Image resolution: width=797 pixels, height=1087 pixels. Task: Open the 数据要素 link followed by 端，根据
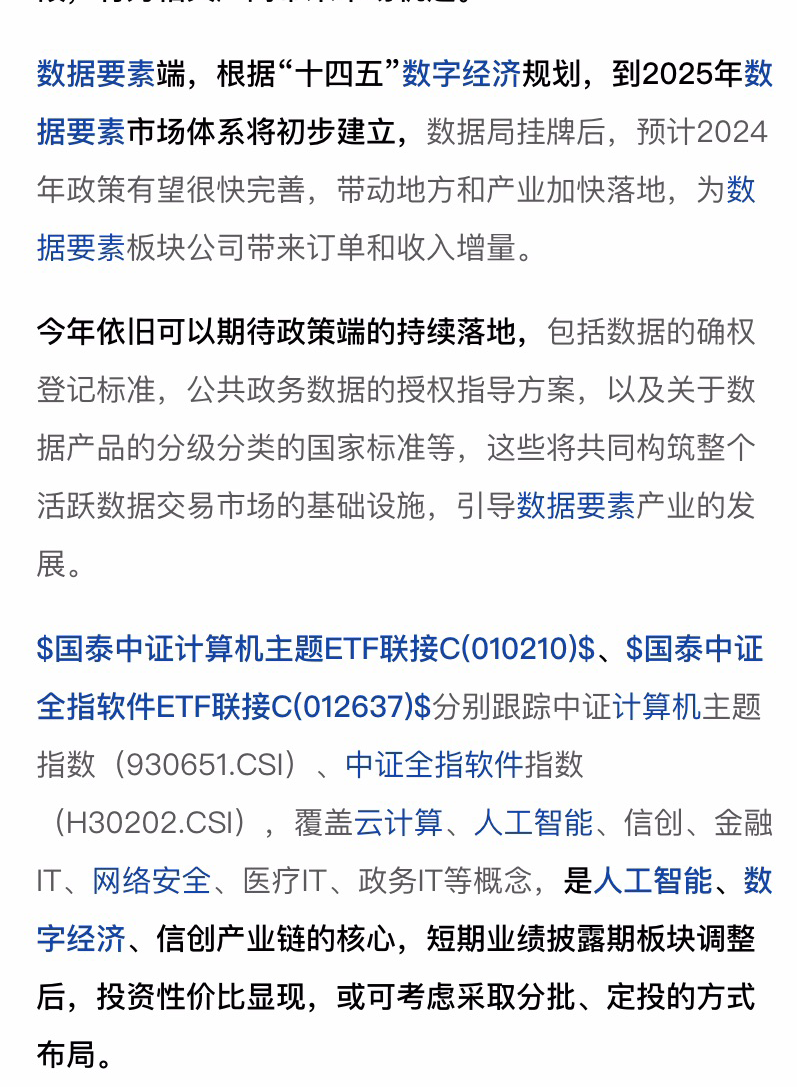click(x=96, y=74)
